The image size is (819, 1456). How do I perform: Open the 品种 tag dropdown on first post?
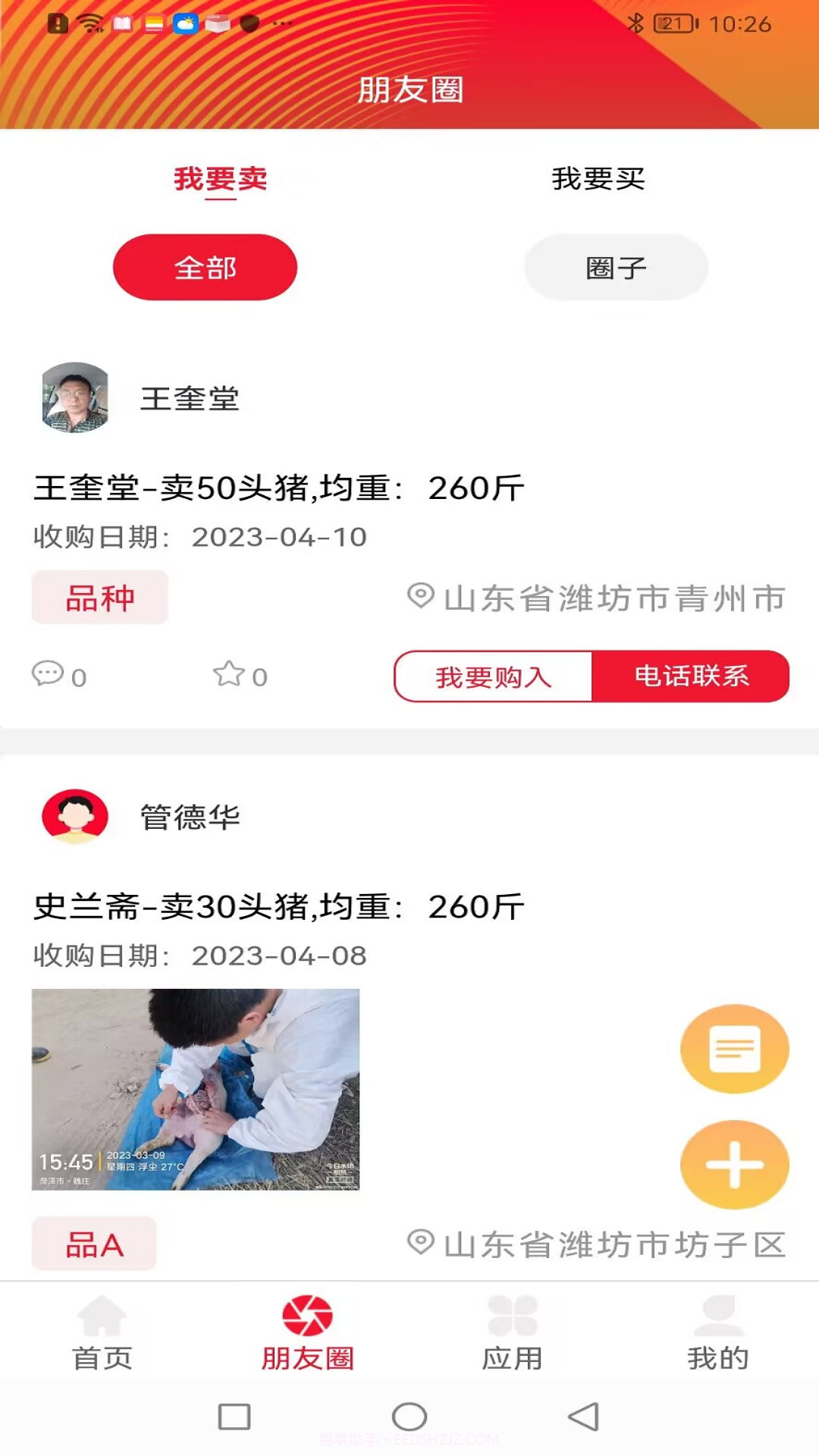coord(99,598)
